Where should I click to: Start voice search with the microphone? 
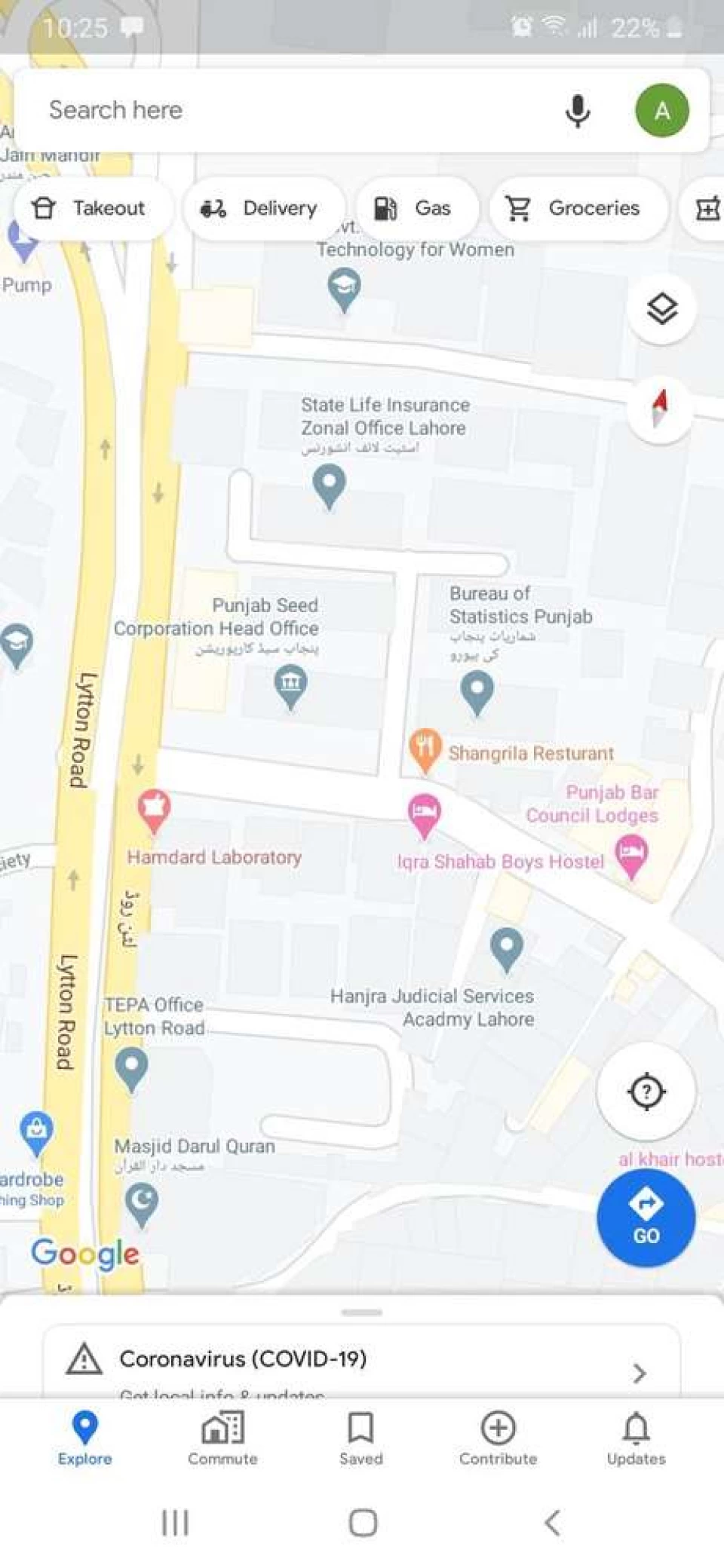click(578, 112)
